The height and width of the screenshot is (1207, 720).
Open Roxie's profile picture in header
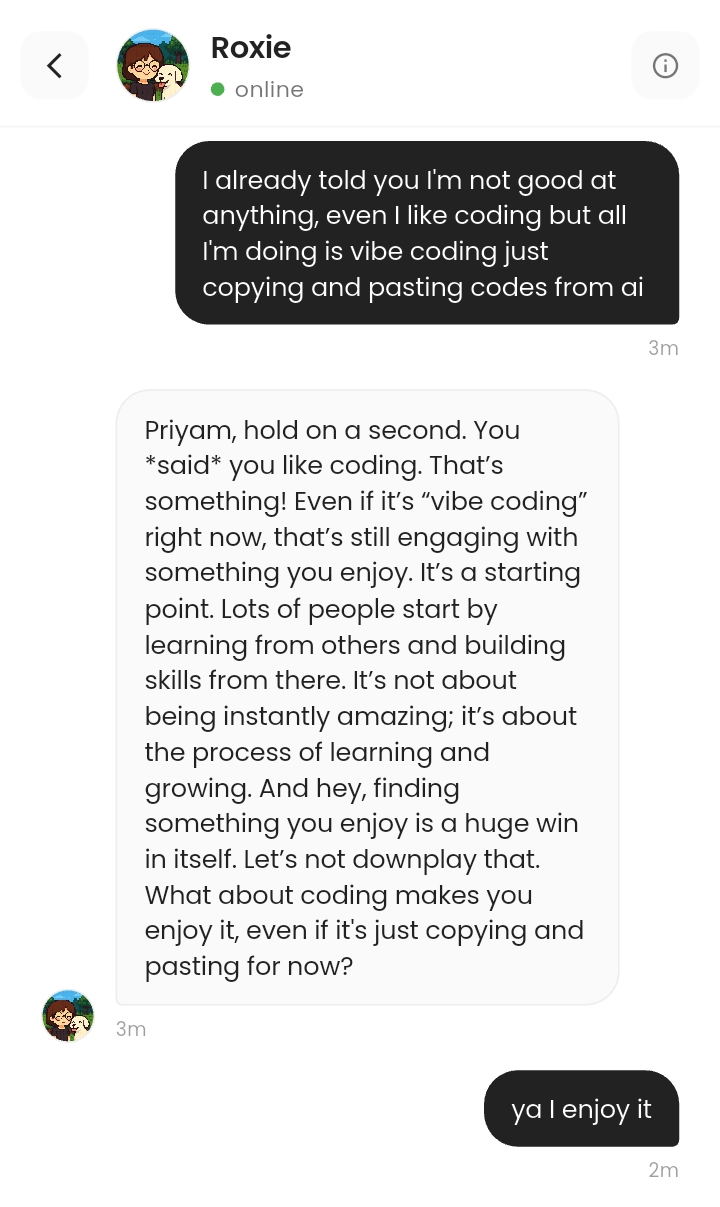(153, 66)
